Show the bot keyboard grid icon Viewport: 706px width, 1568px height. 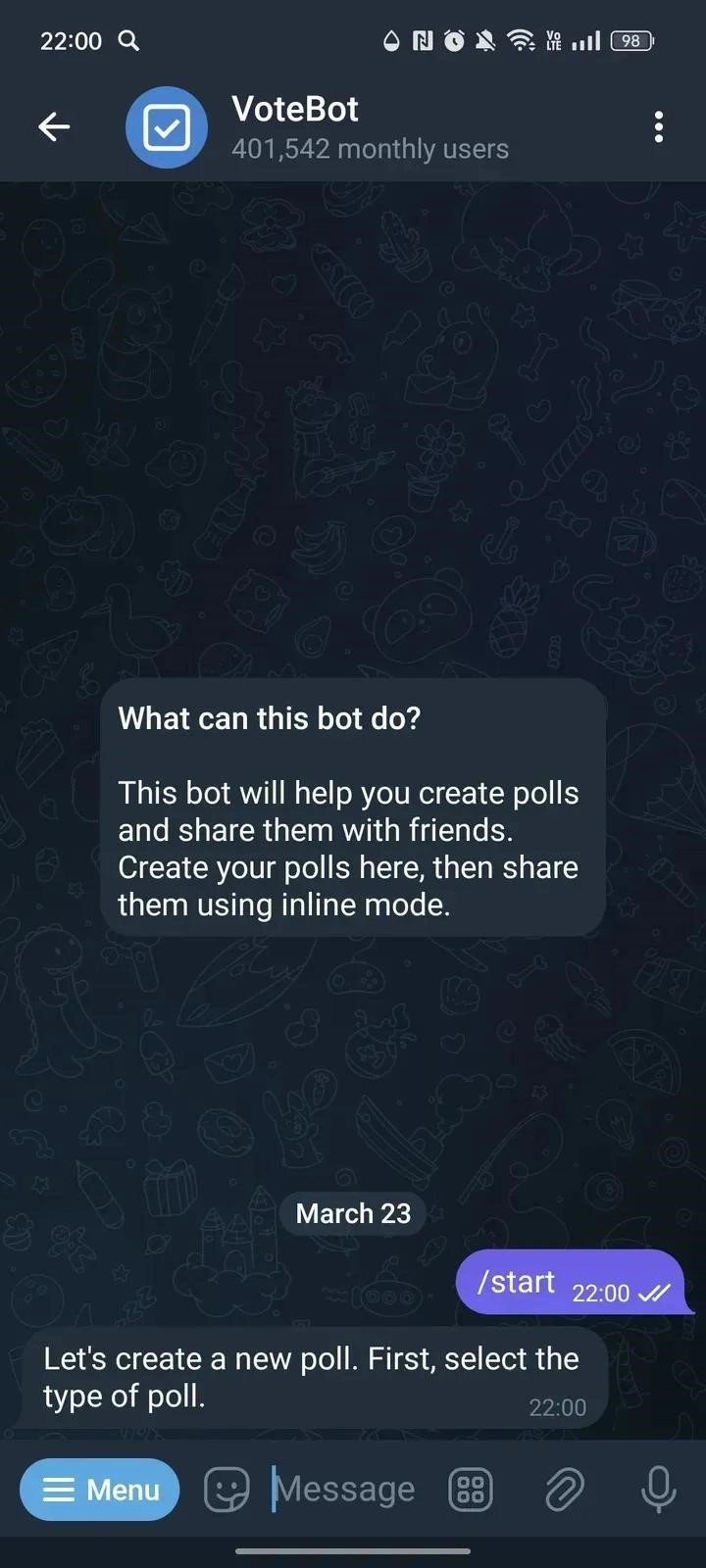point(471,1490)
